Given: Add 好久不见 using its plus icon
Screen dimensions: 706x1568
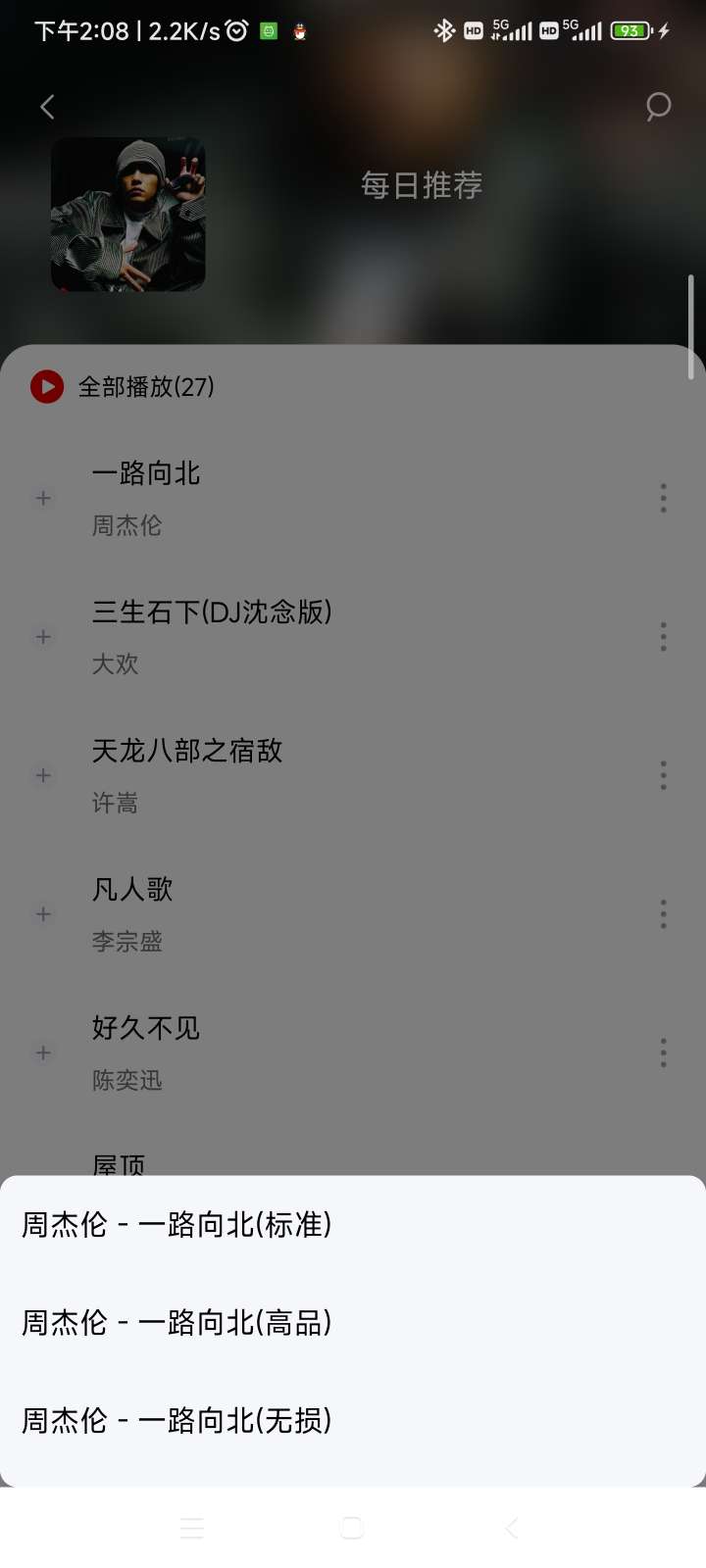Looking at the screenshot, I should (x=43, y=1053).
